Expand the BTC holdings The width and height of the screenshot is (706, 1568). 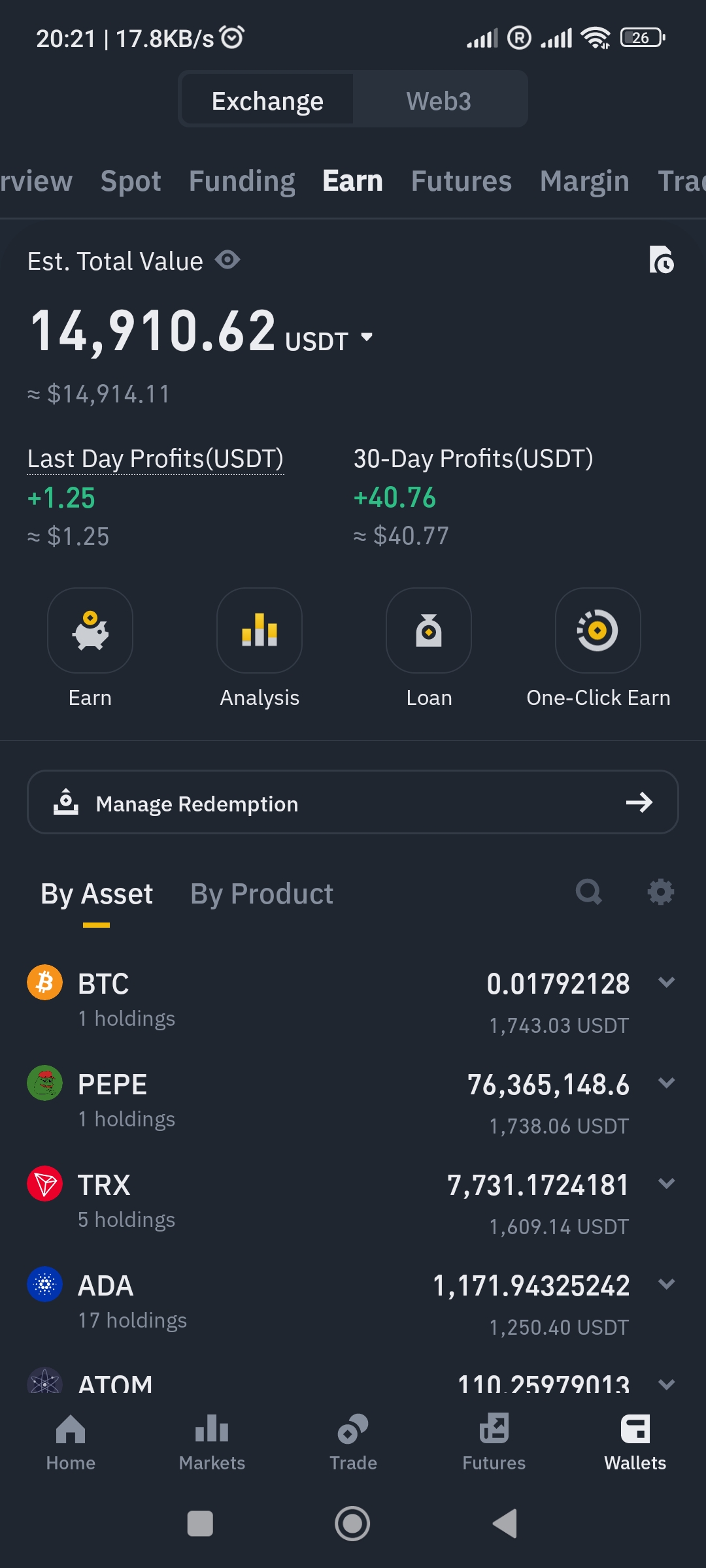pos(666,982)
